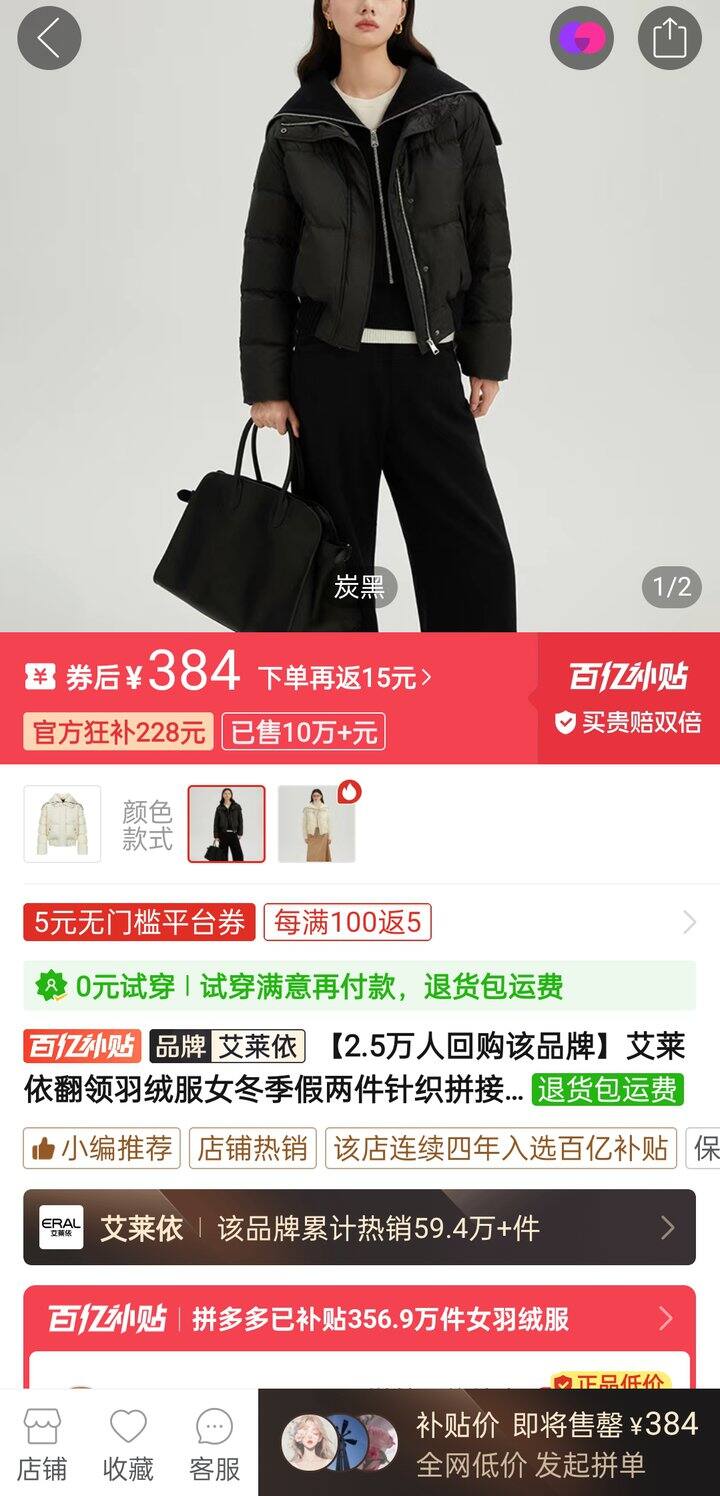Share this product listing
The image size is (720, 1496).
(x=670, y=38)
